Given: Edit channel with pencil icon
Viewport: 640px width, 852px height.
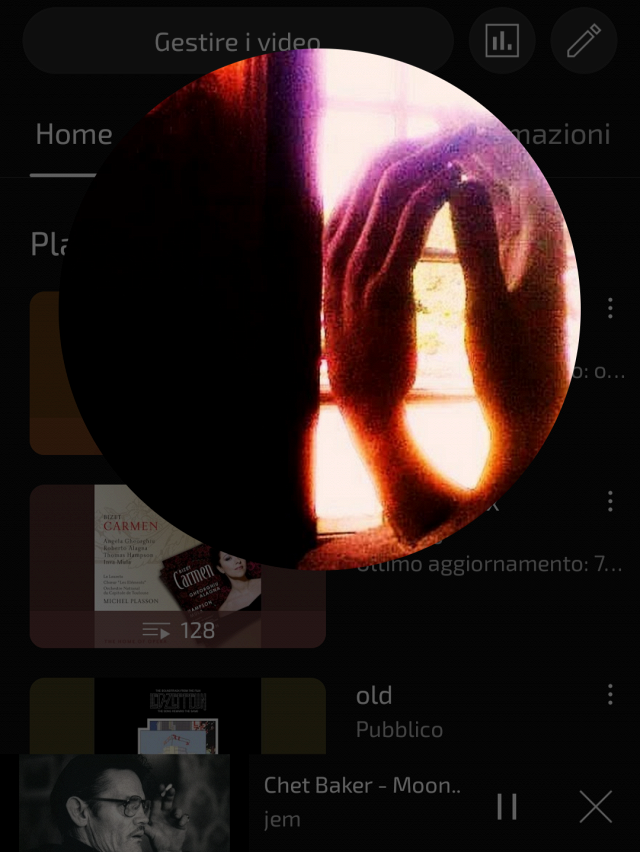Looking at the screenshot, I should [583, 41].
